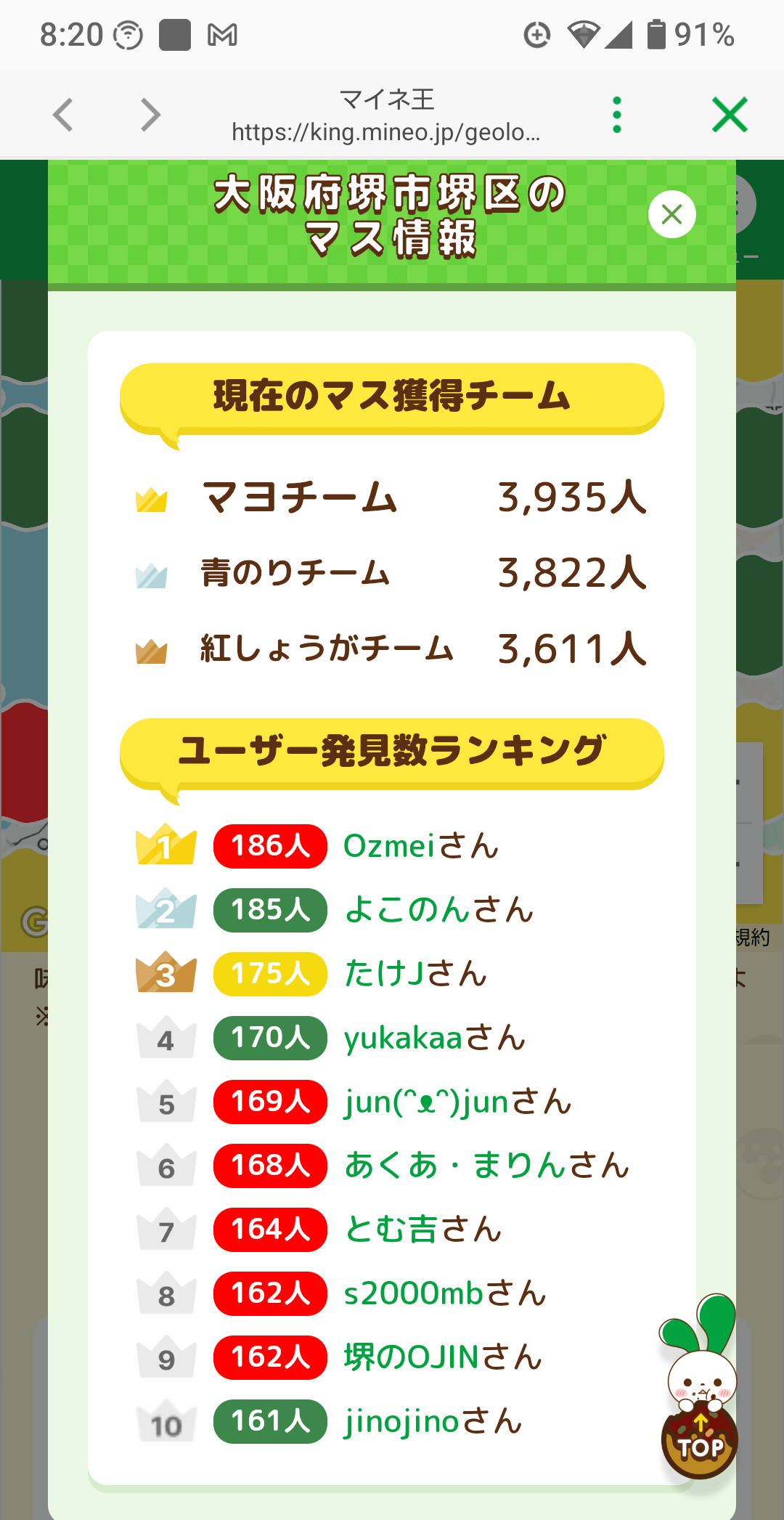View たけJ's profile from the ranking

(x=415, y=974)
